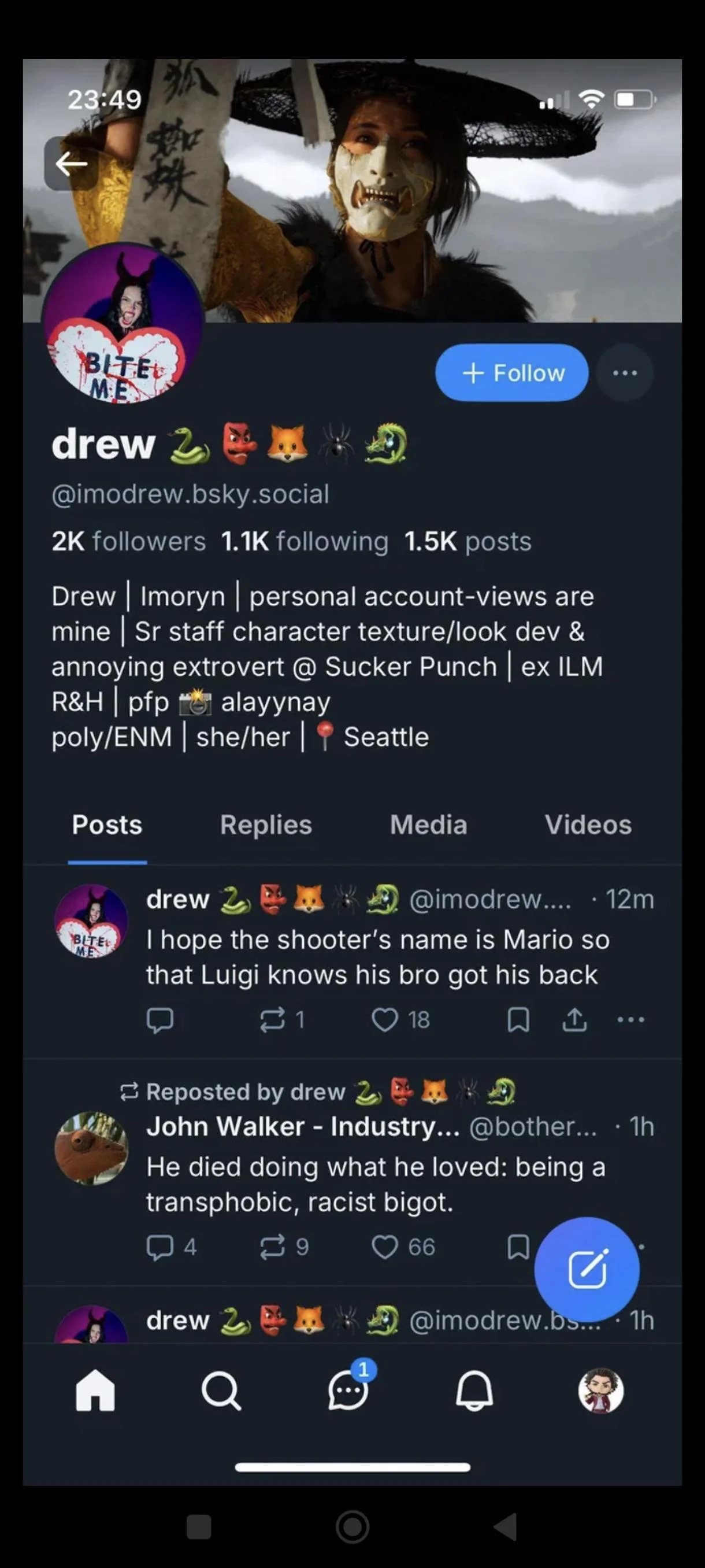Like John Walker's reposted post
Image resolution: width=705 pixels, height=1568 pixels.
pos(385,1247)
